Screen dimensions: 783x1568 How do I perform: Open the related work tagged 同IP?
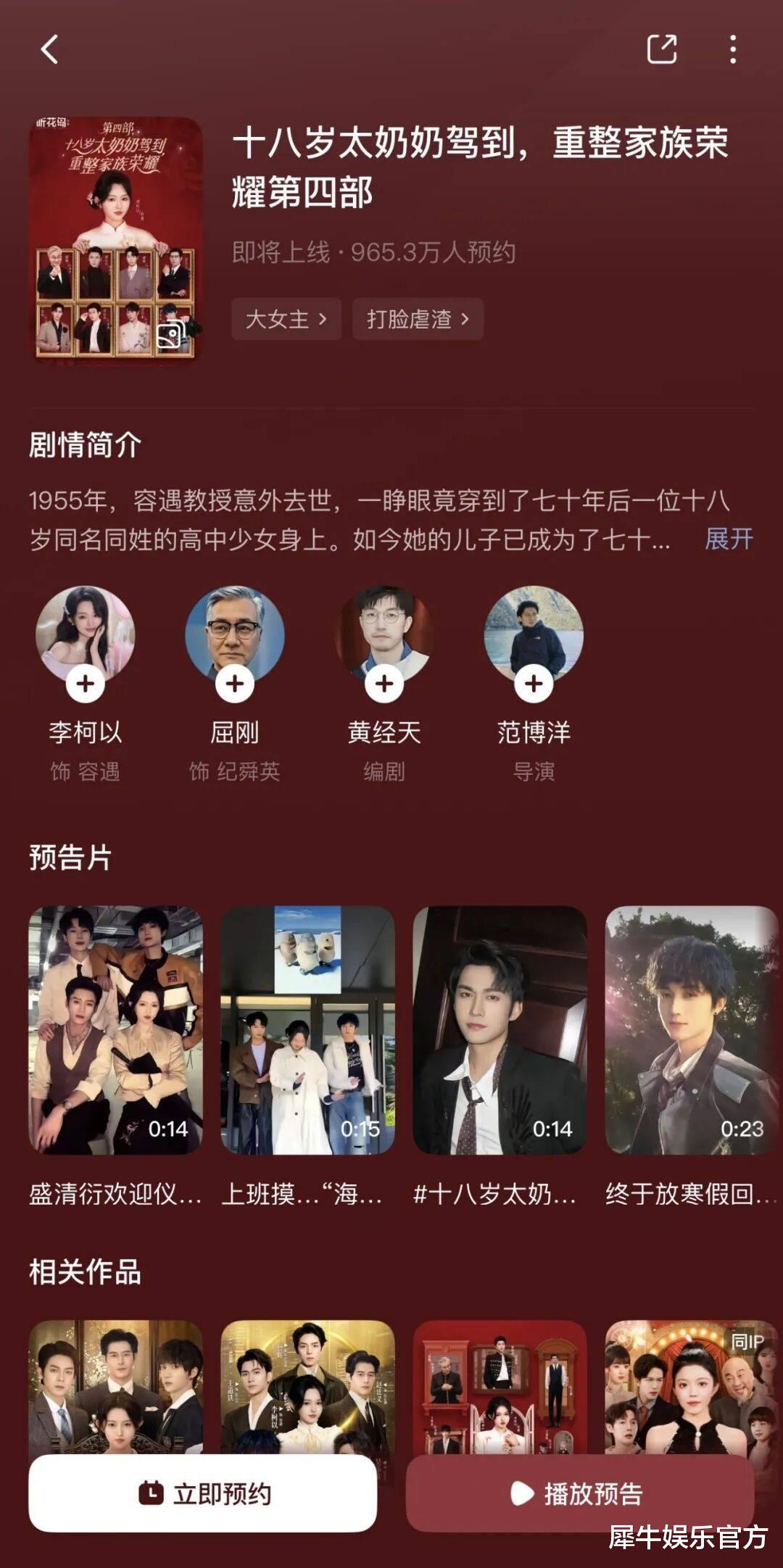point(692,1385)
